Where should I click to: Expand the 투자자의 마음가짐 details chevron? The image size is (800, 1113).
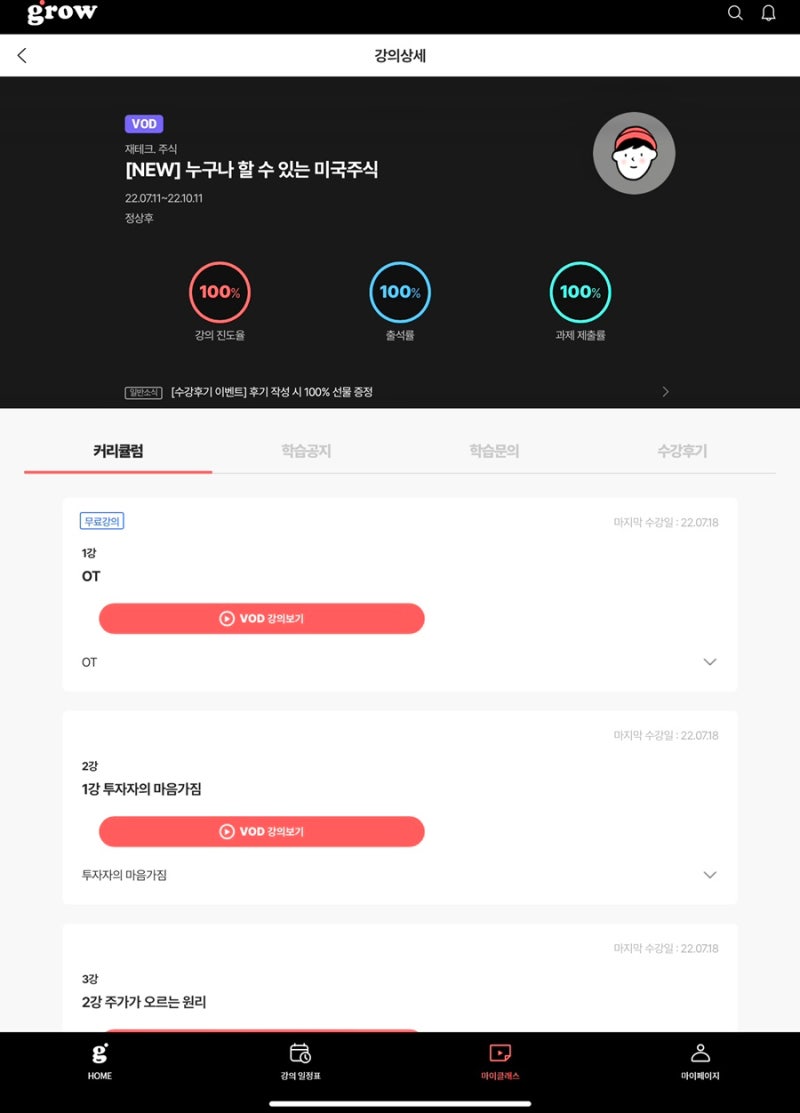(x=710, y=875)
